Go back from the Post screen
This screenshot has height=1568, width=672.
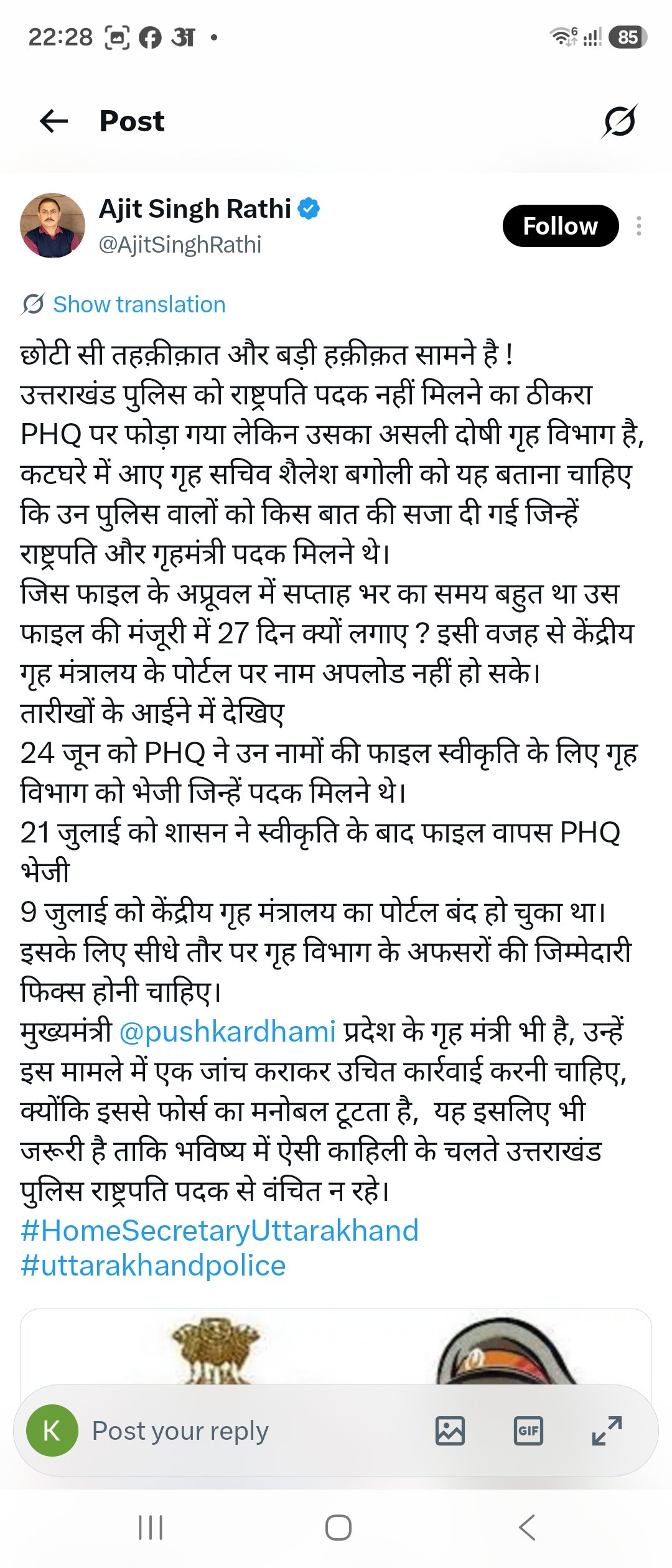[x=54, y=121]
